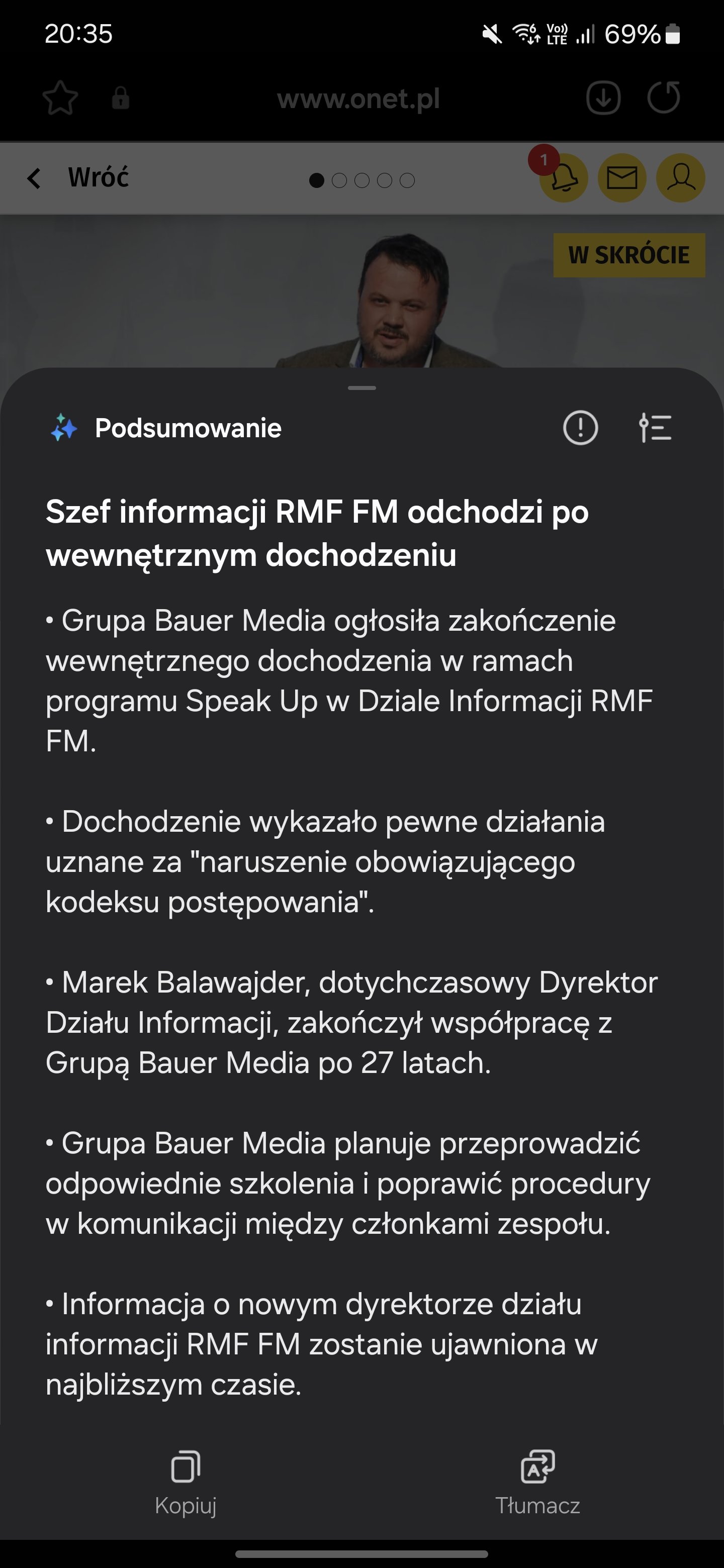Translate the summary with Tłumacz
Screen dimensions: 724x1568
click(537, 1482)
